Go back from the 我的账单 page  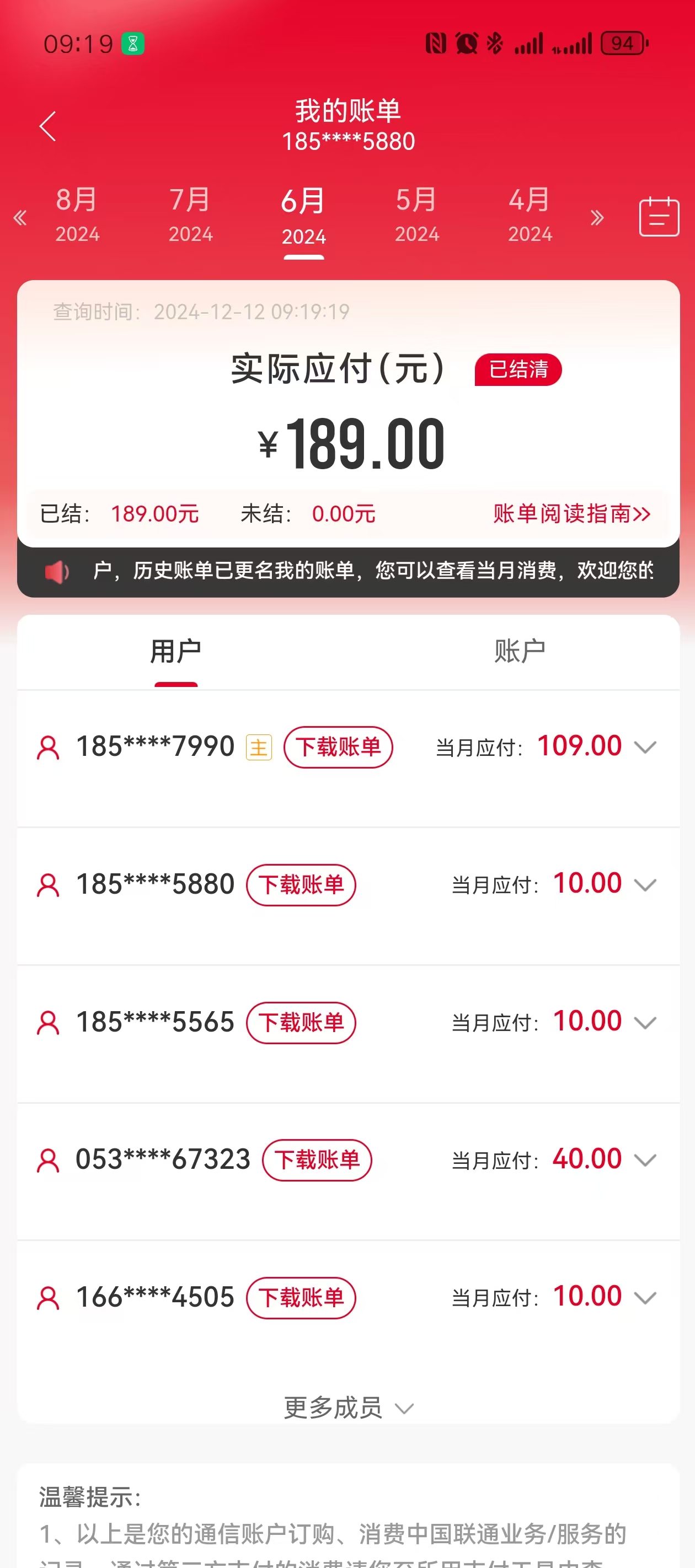tap(47, 126)
